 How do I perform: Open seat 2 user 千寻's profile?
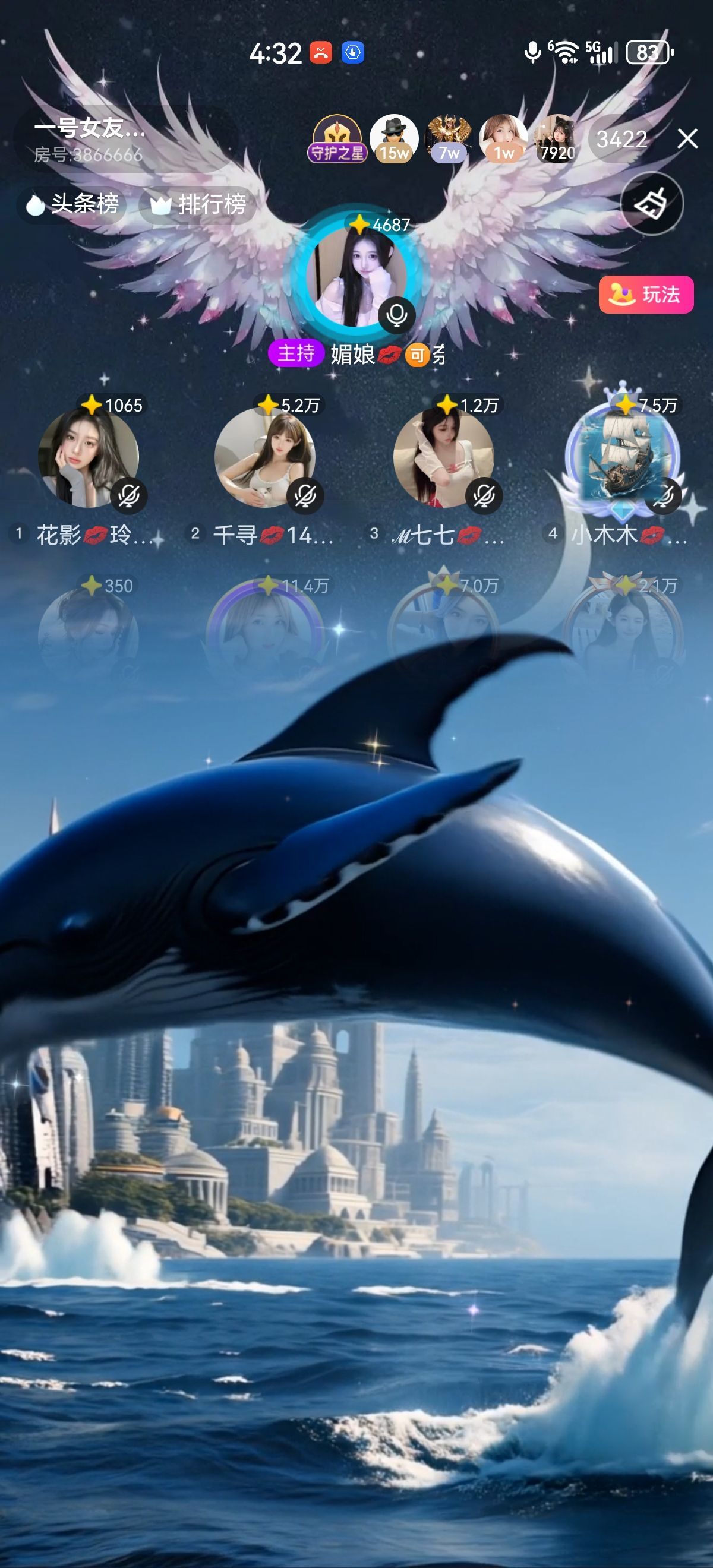pos(265,458)
